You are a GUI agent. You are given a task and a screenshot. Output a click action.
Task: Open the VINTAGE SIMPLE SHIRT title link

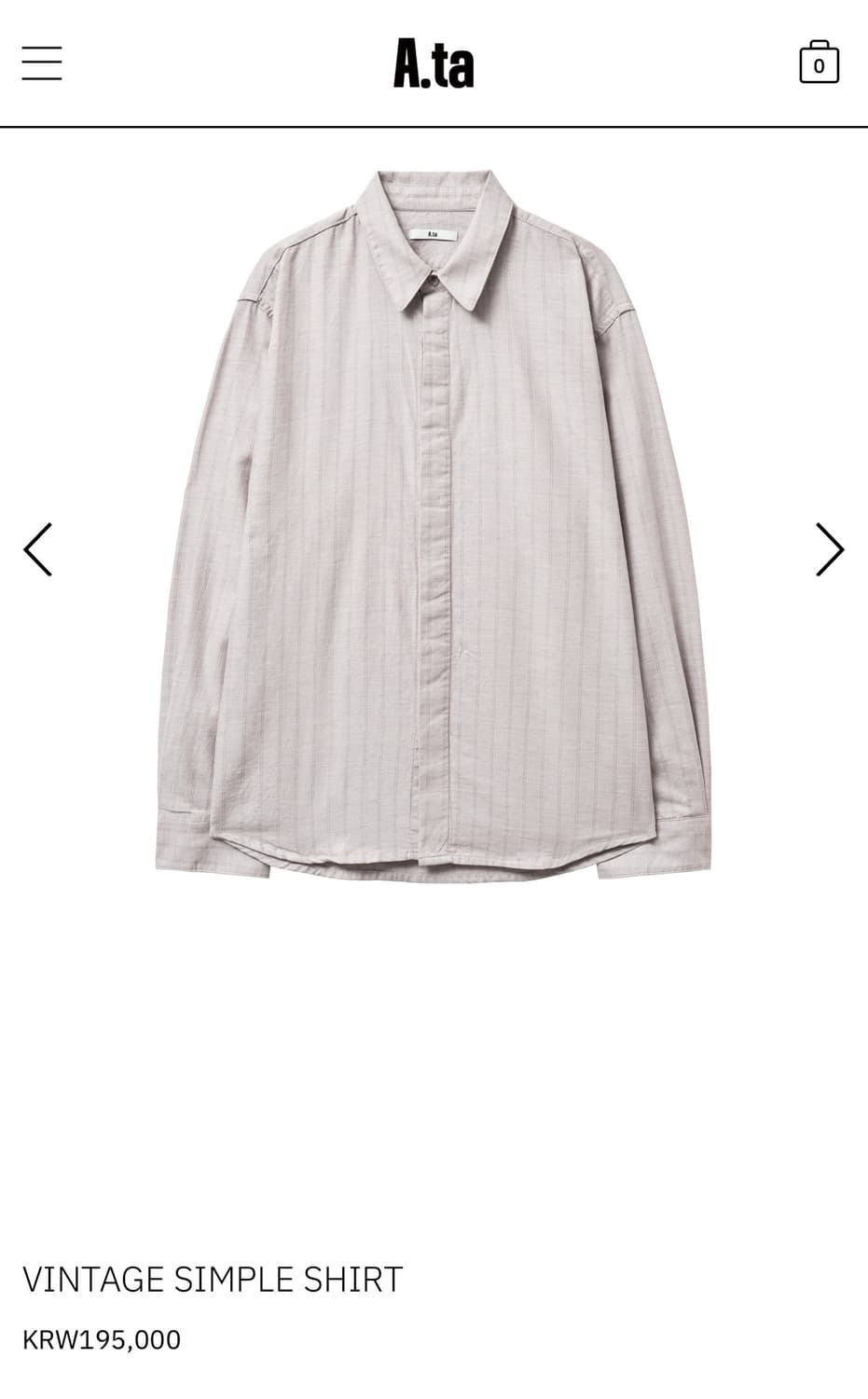click(213, 1279)
